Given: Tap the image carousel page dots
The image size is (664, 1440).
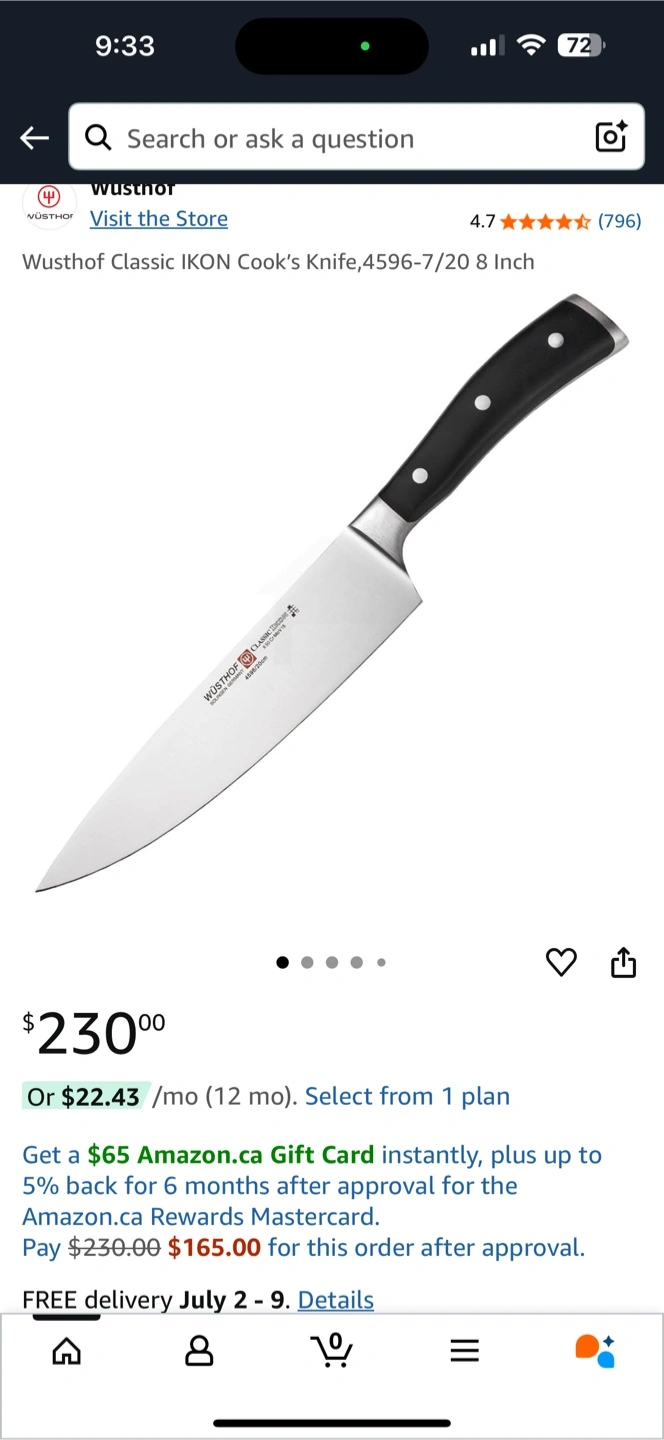Looking at the screenshot, I should (x=331, y=962).
